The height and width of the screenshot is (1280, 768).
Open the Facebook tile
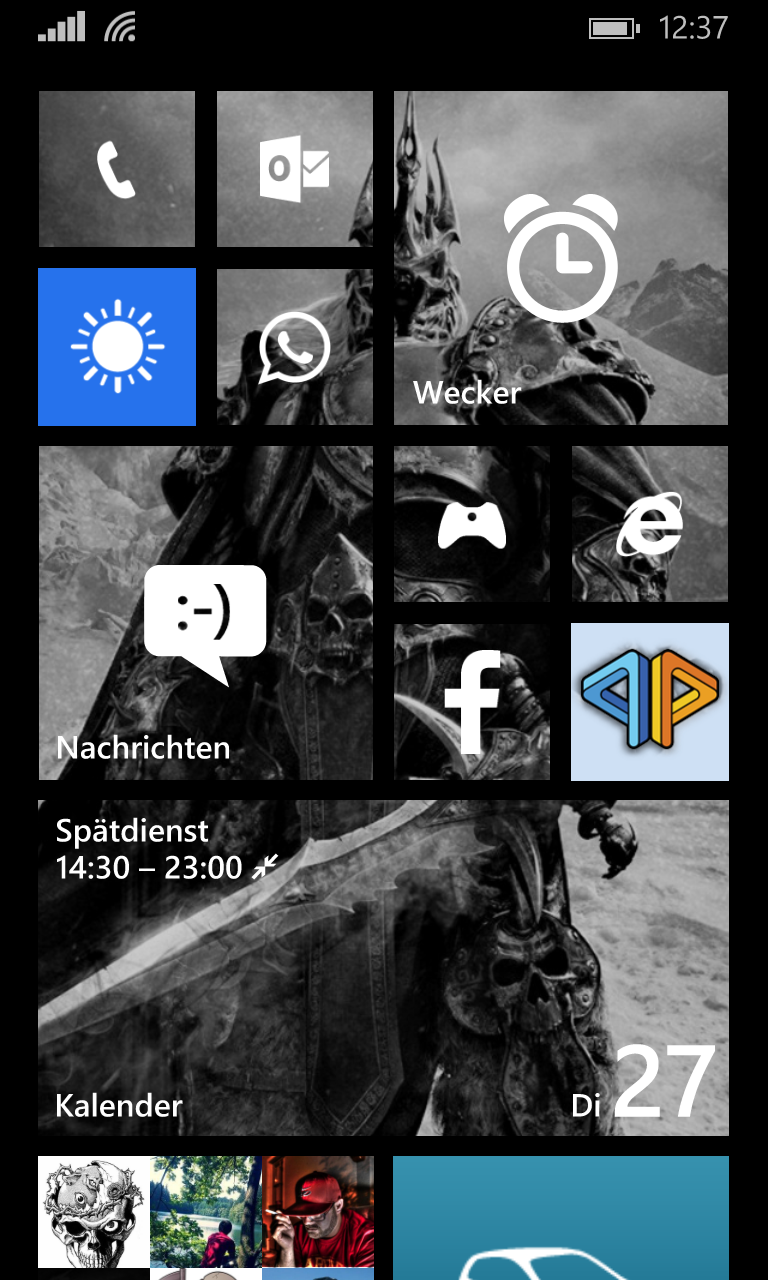pos(472,702)
